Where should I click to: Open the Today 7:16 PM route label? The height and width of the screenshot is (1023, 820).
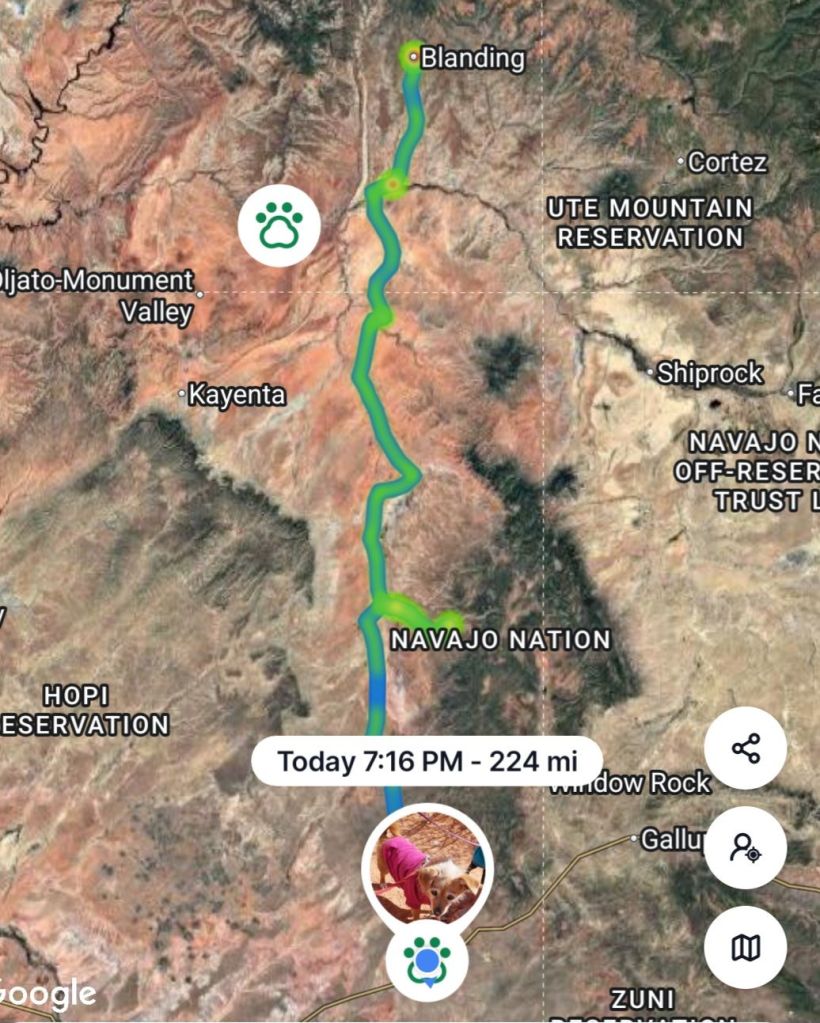tap(427, 761)
